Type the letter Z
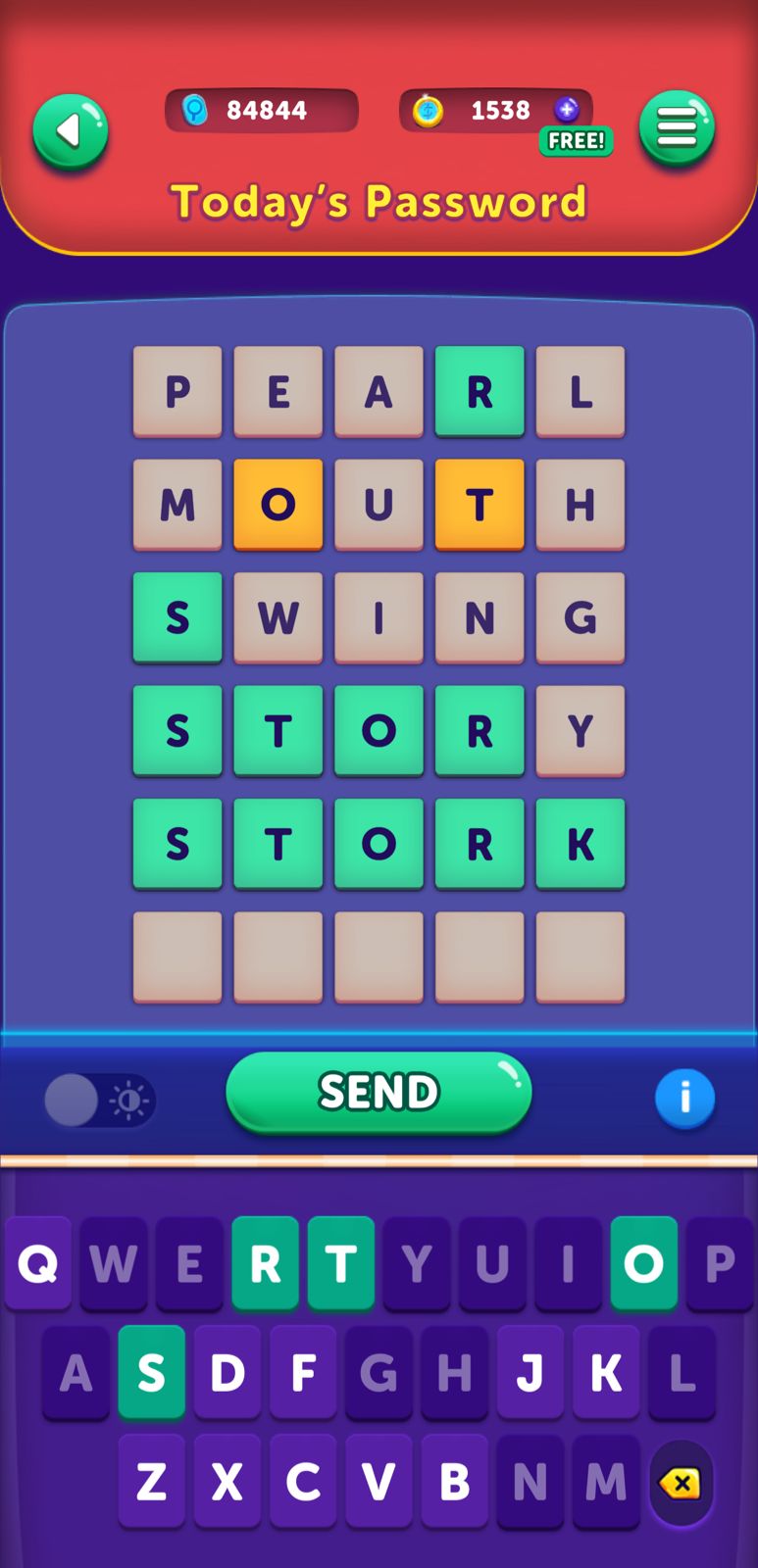The width and height of the screenshot is (758, 1568). [151, 1481]
